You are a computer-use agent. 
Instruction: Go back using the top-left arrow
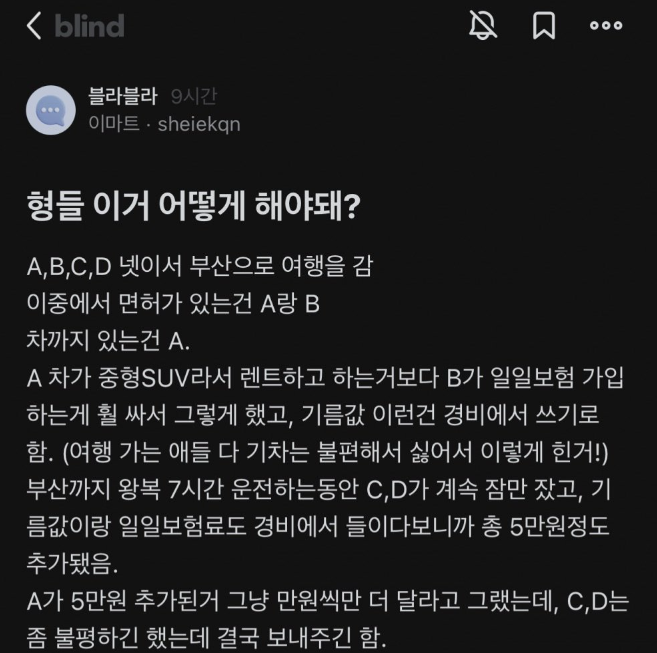[34, 26]
